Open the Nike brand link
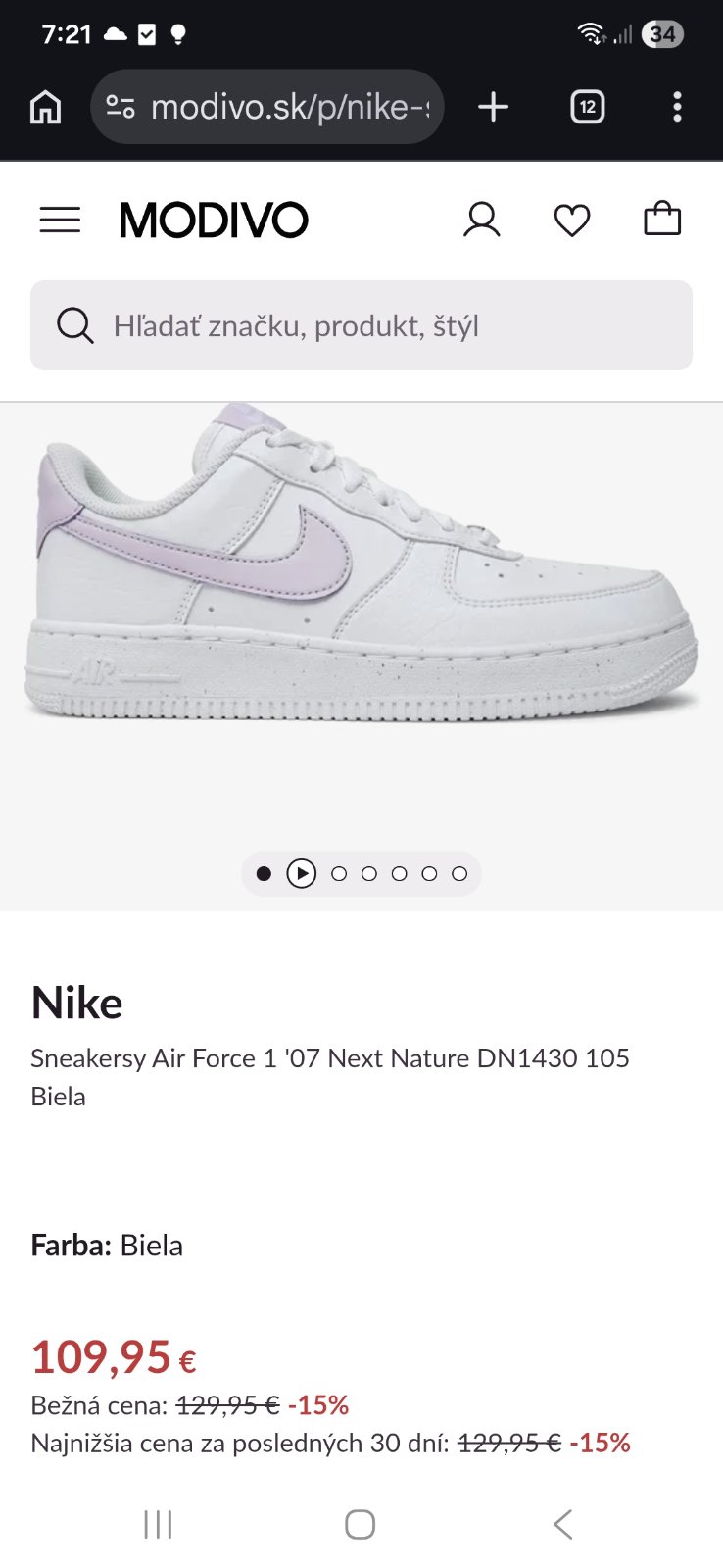723x1568 pixels. pyautogui.click(x=77, y=1003)
